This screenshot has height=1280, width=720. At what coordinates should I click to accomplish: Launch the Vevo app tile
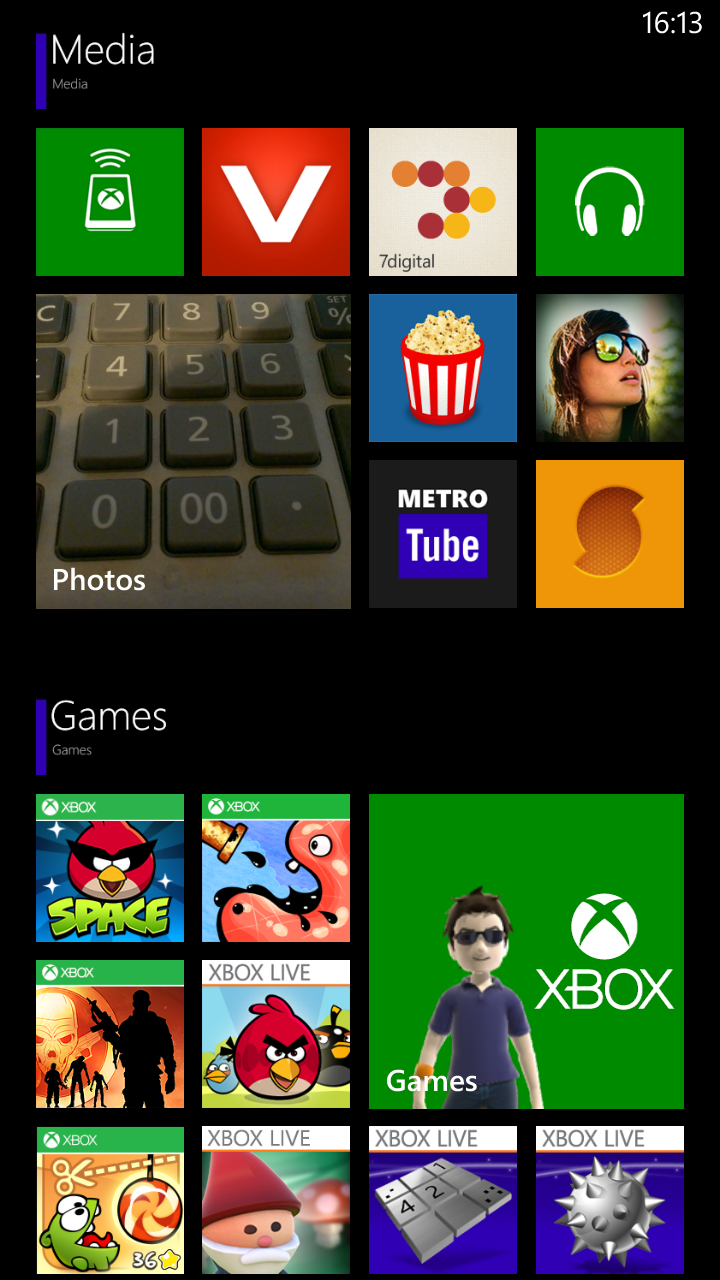tap(276, 202)
